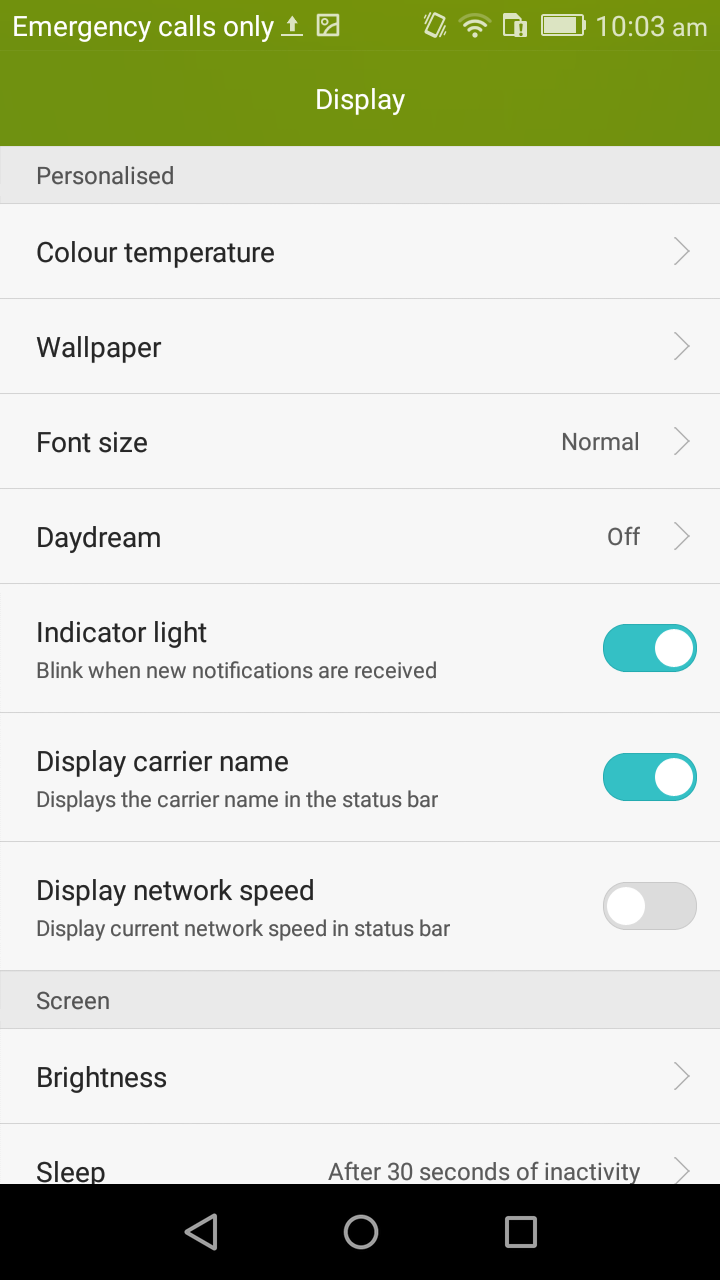Open the Wallpaper row
The image size is (720, 1280).
[x=360, y=347]
